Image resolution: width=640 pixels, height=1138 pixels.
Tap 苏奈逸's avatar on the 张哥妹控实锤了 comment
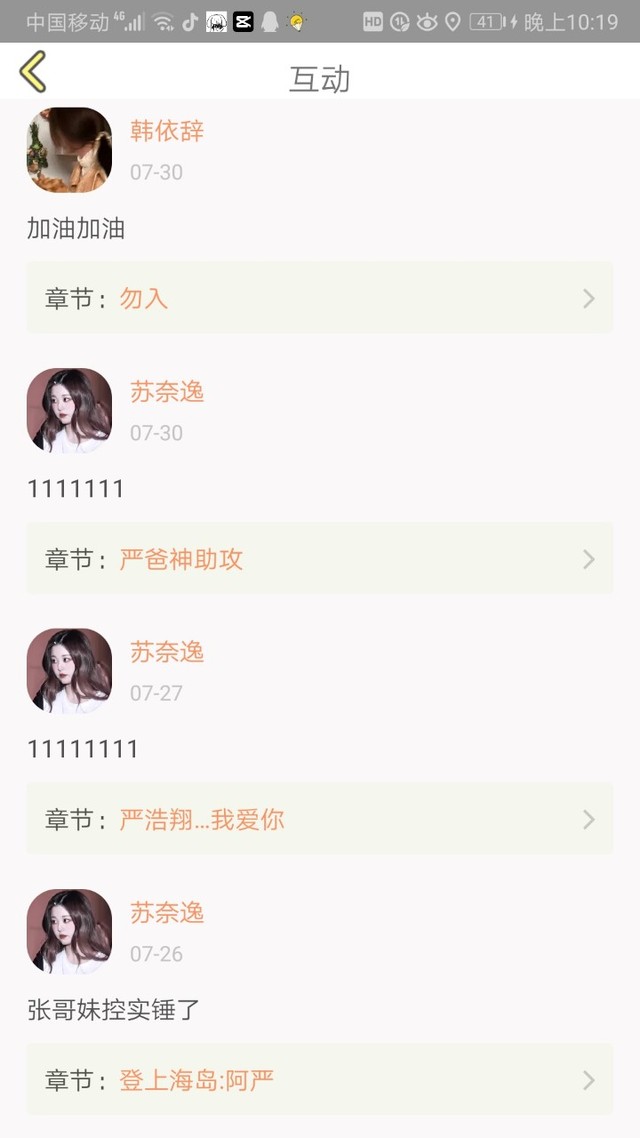[70, 932]
